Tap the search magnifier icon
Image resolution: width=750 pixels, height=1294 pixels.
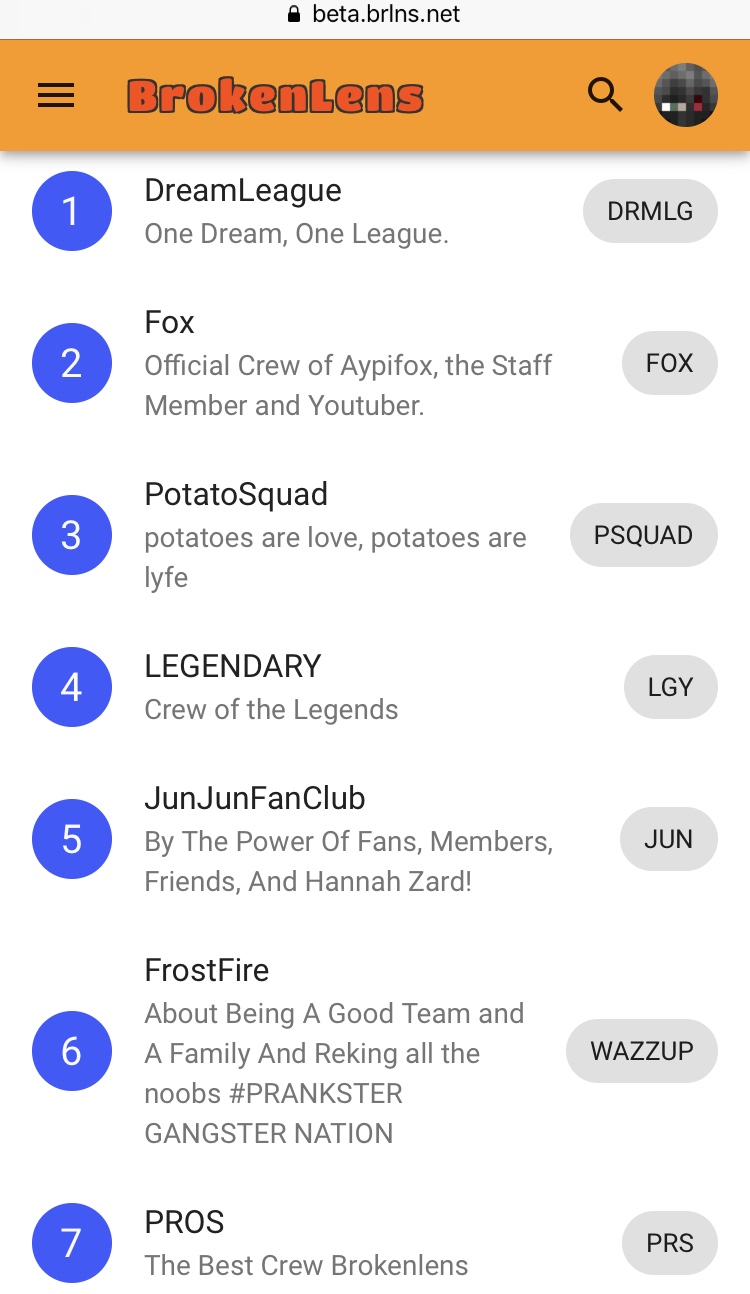(x=605, y=95)
